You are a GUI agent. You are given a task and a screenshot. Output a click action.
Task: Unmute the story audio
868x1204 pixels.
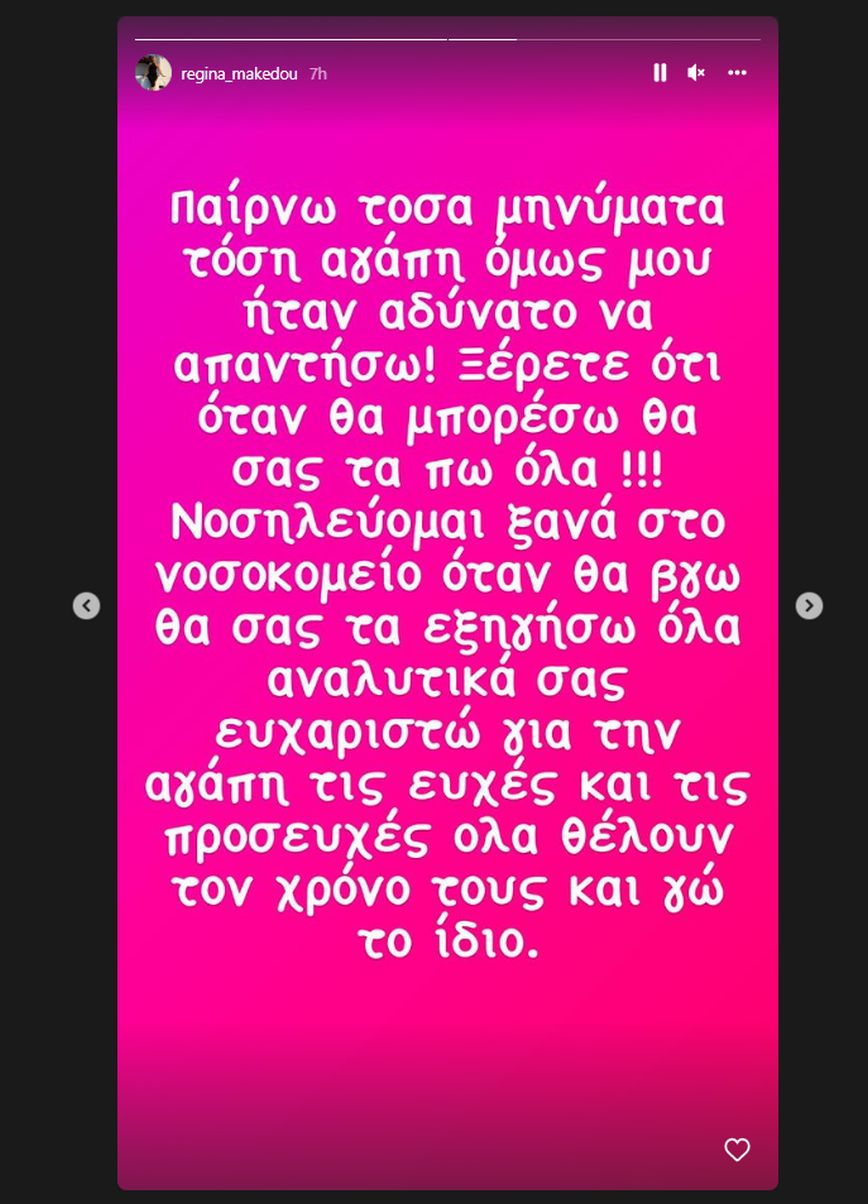pyautogui.click(x=697, y=73)
